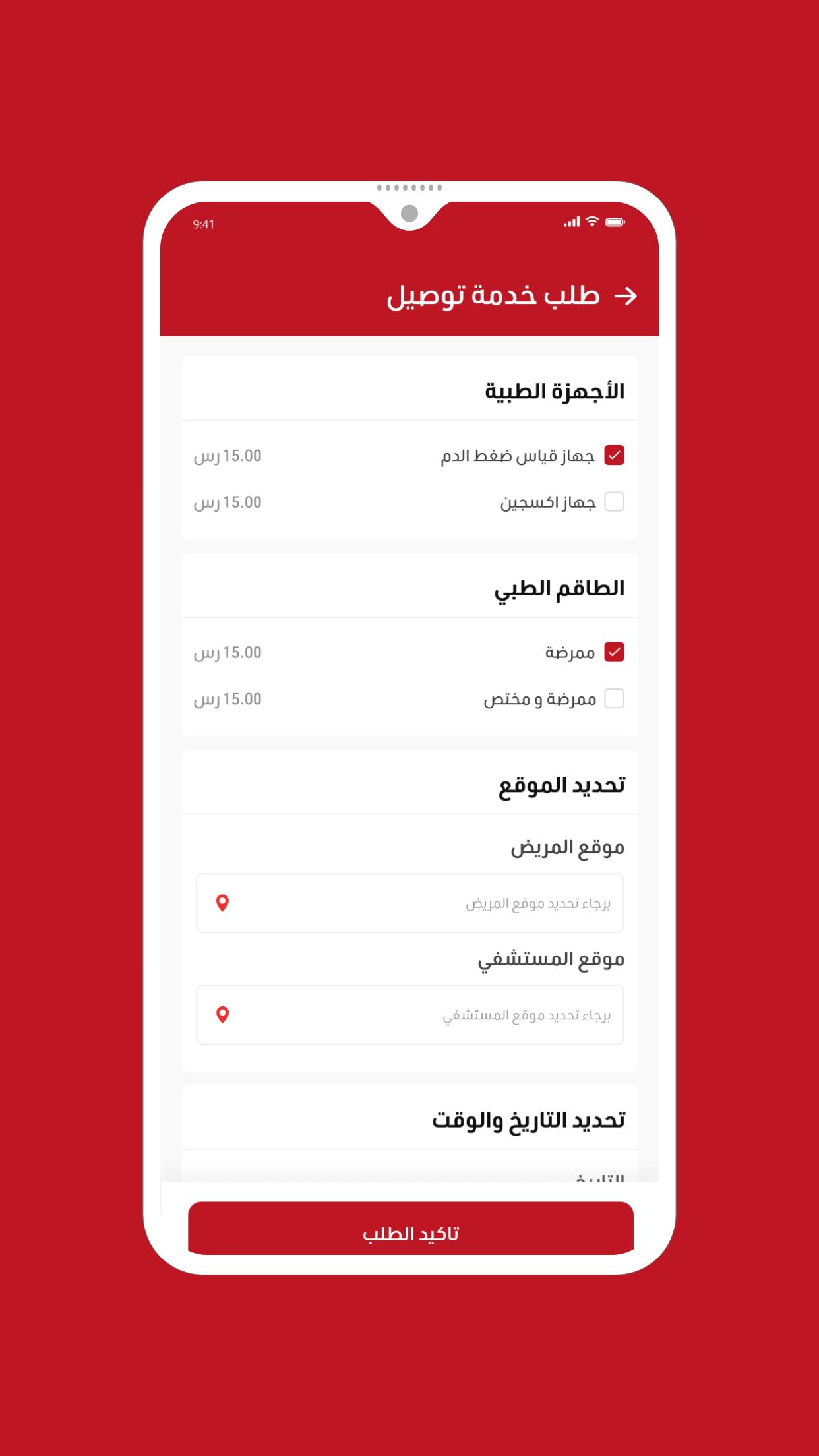Screen dimensions: 819x1456
Task: Uncheck the ممرضة checkbox
Action: [614, 652]
